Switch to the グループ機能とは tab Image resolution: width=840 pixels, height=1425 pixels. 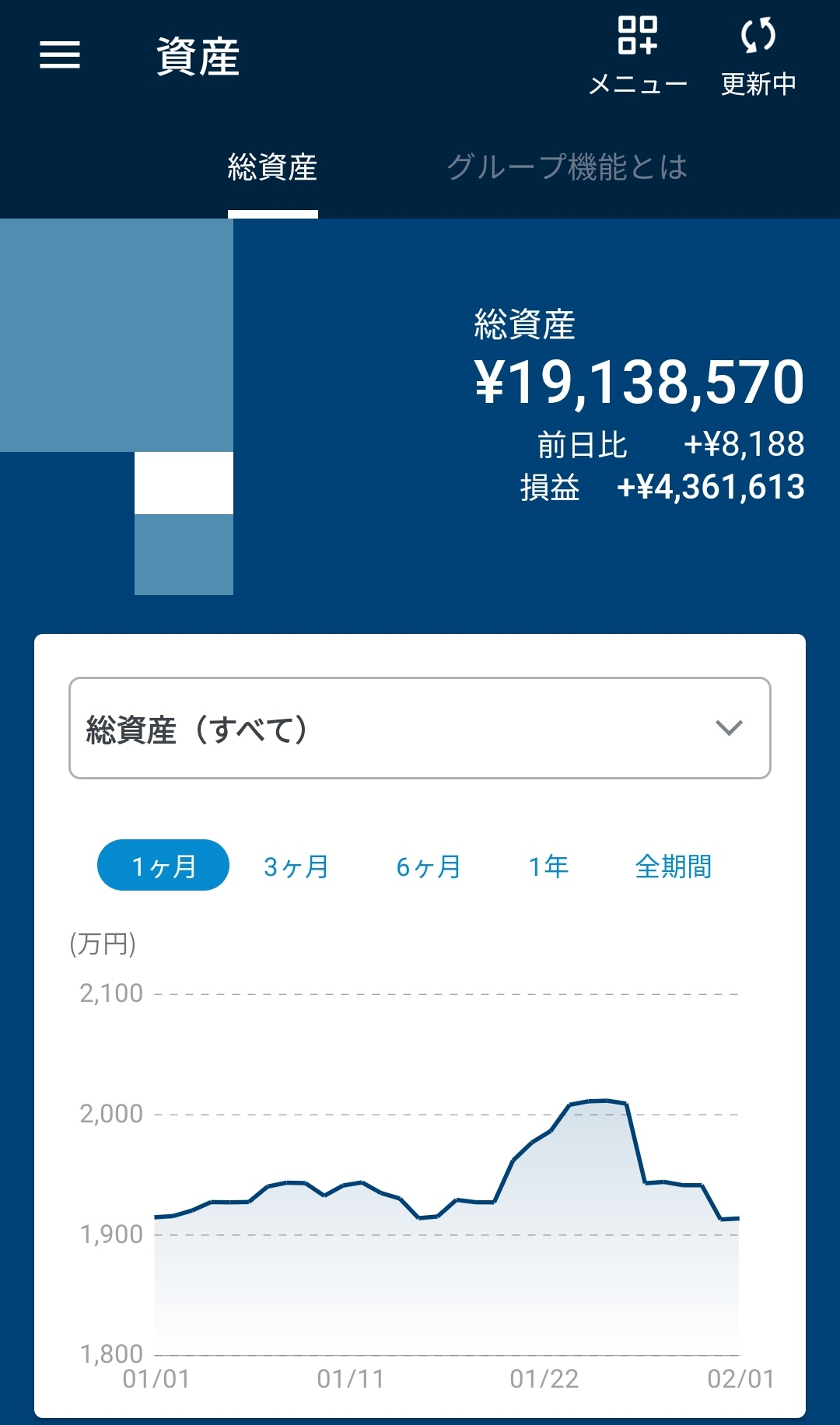tap(566, 167)
